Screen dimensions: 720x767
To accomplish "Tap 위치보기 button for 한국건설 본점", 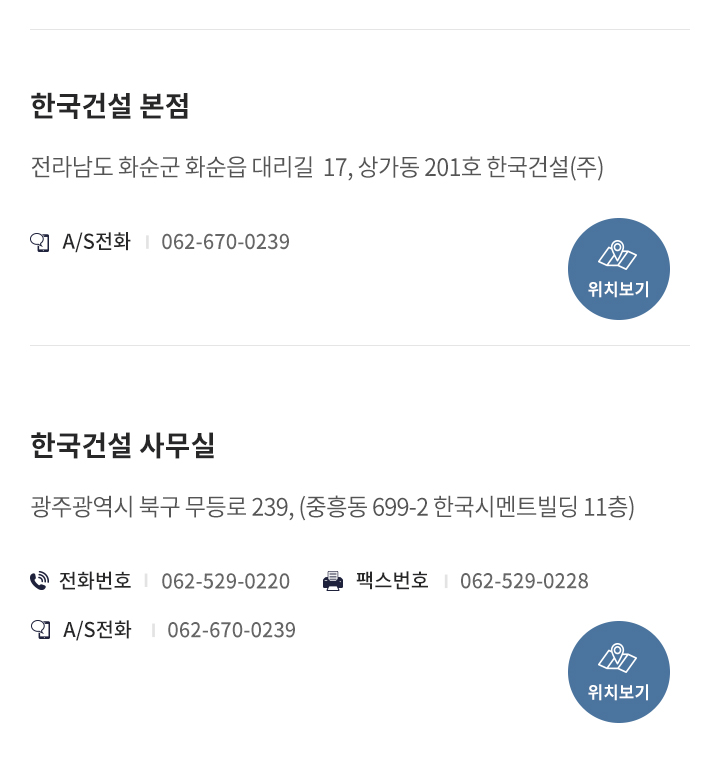I will pos(618,269).
